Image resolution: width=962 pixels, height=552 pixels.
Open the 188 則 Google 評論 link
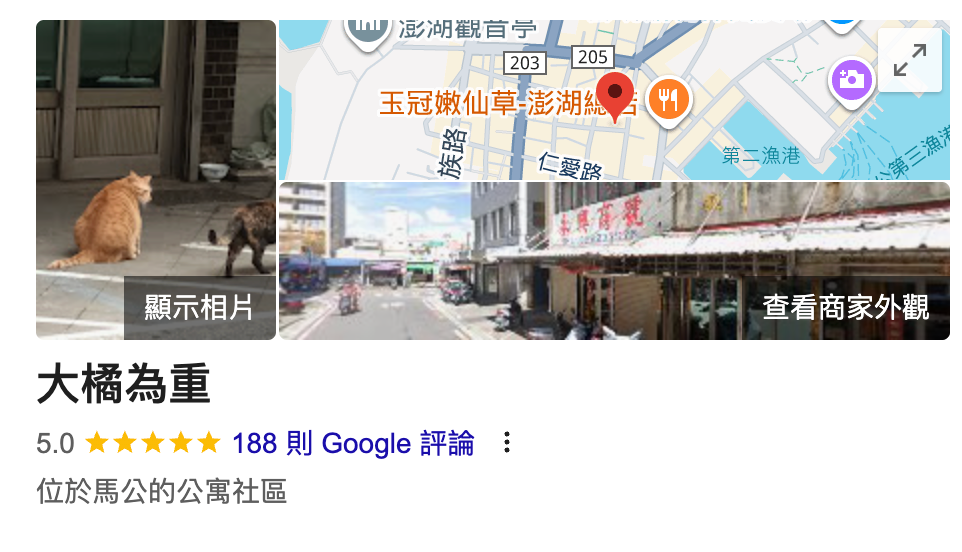tap(353, 443)
